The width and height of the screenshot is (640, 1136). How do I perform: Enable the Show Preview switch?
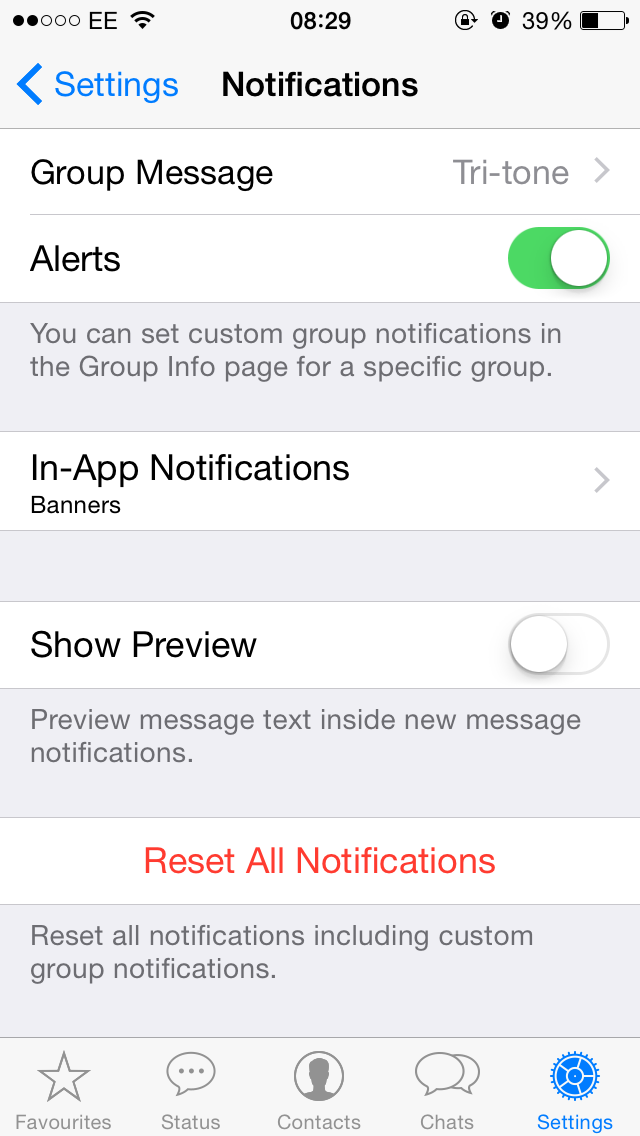(558, 644)
